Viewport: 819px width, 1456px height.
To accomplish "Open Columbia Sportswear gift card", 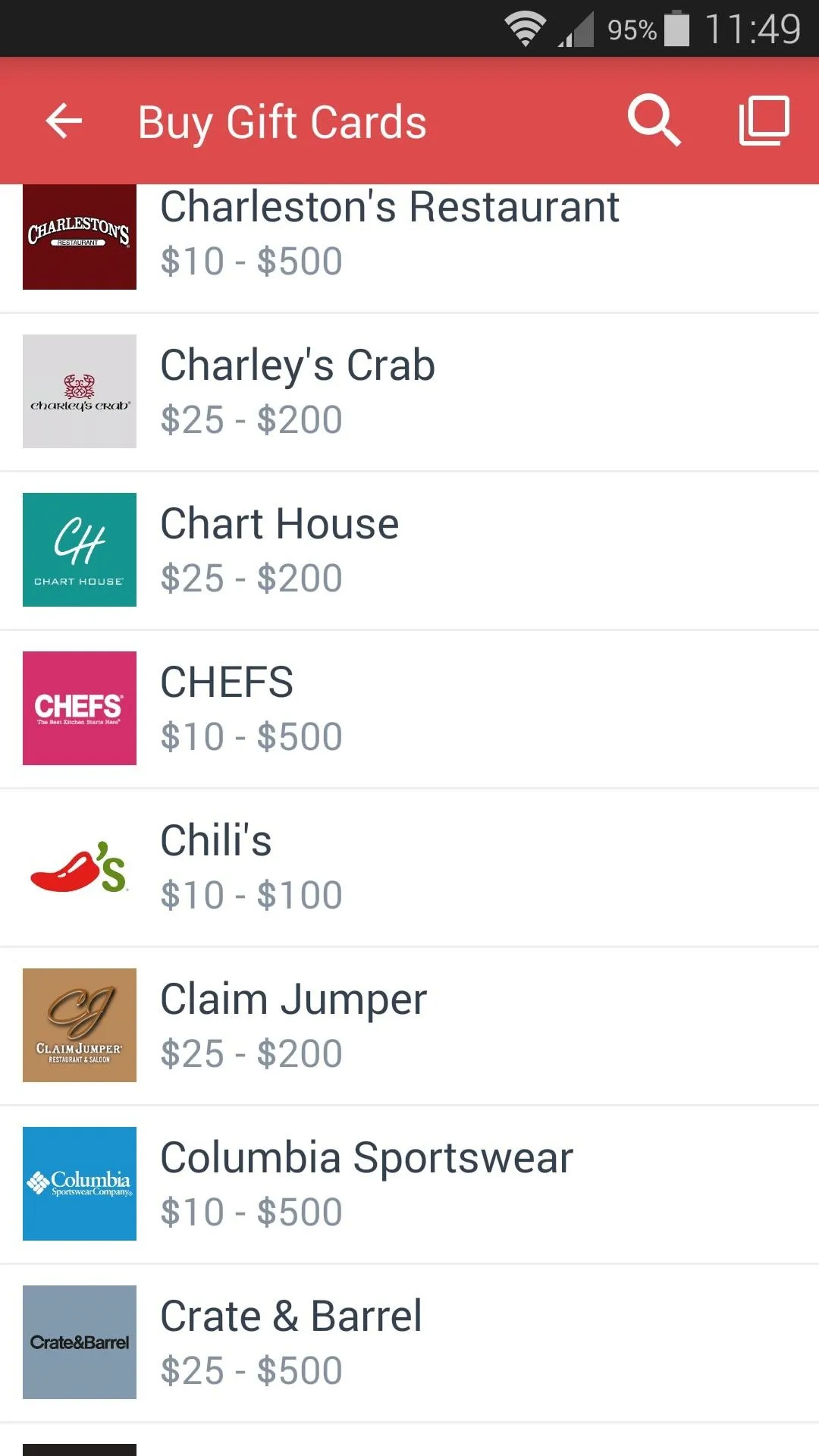I will coord(409,1185).
